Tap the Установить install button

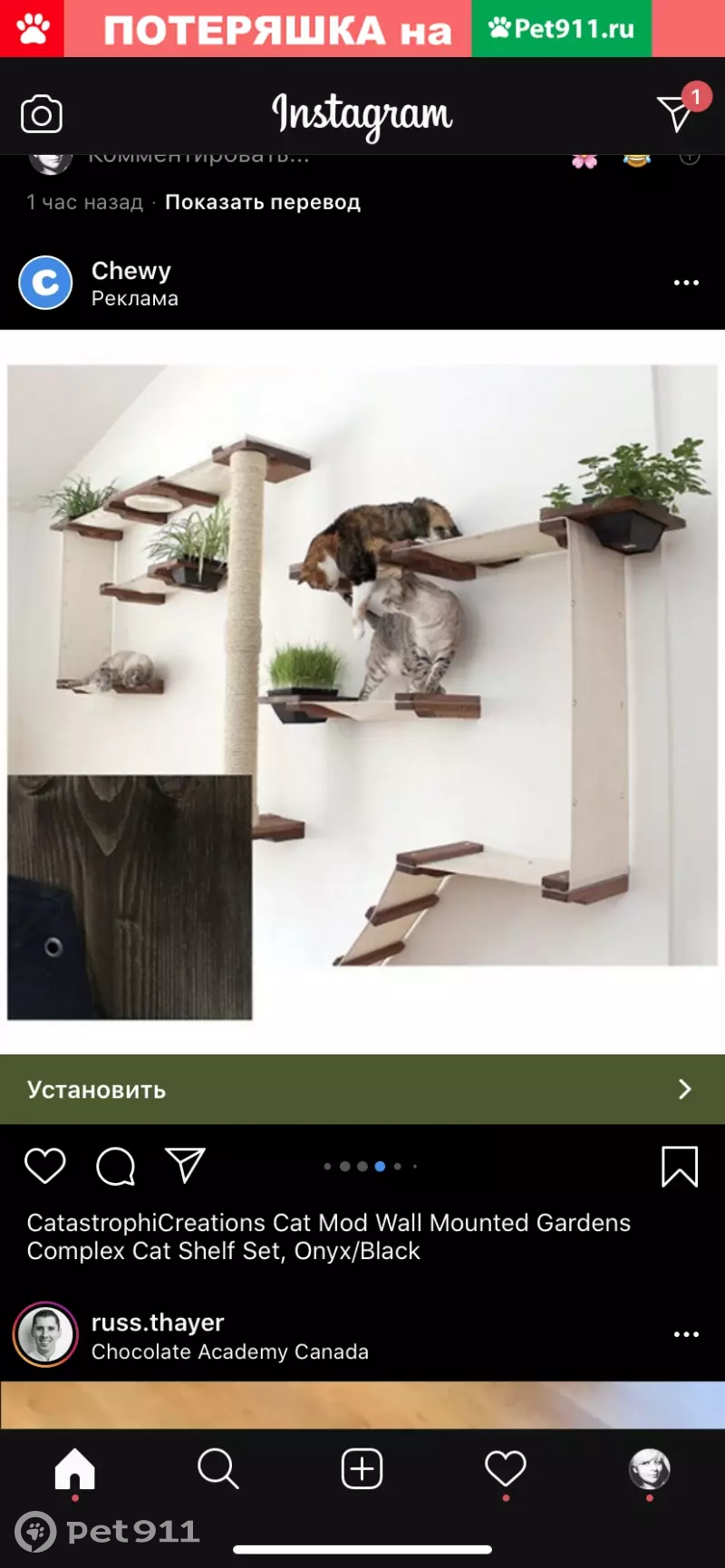click(362, 1090)
